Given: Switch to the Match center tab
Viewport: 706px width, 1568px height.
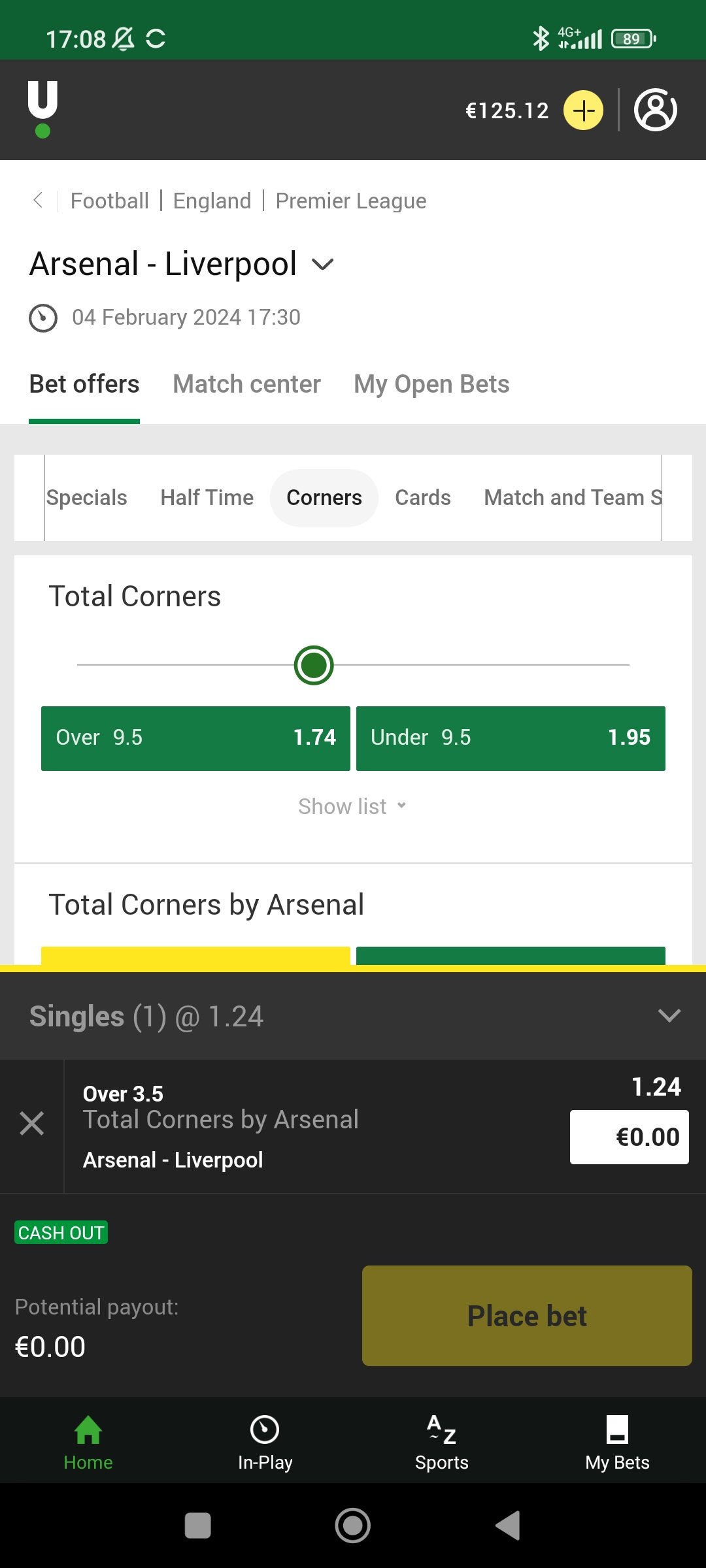Looking at the screenshot, I should click(x=246, y=384).
